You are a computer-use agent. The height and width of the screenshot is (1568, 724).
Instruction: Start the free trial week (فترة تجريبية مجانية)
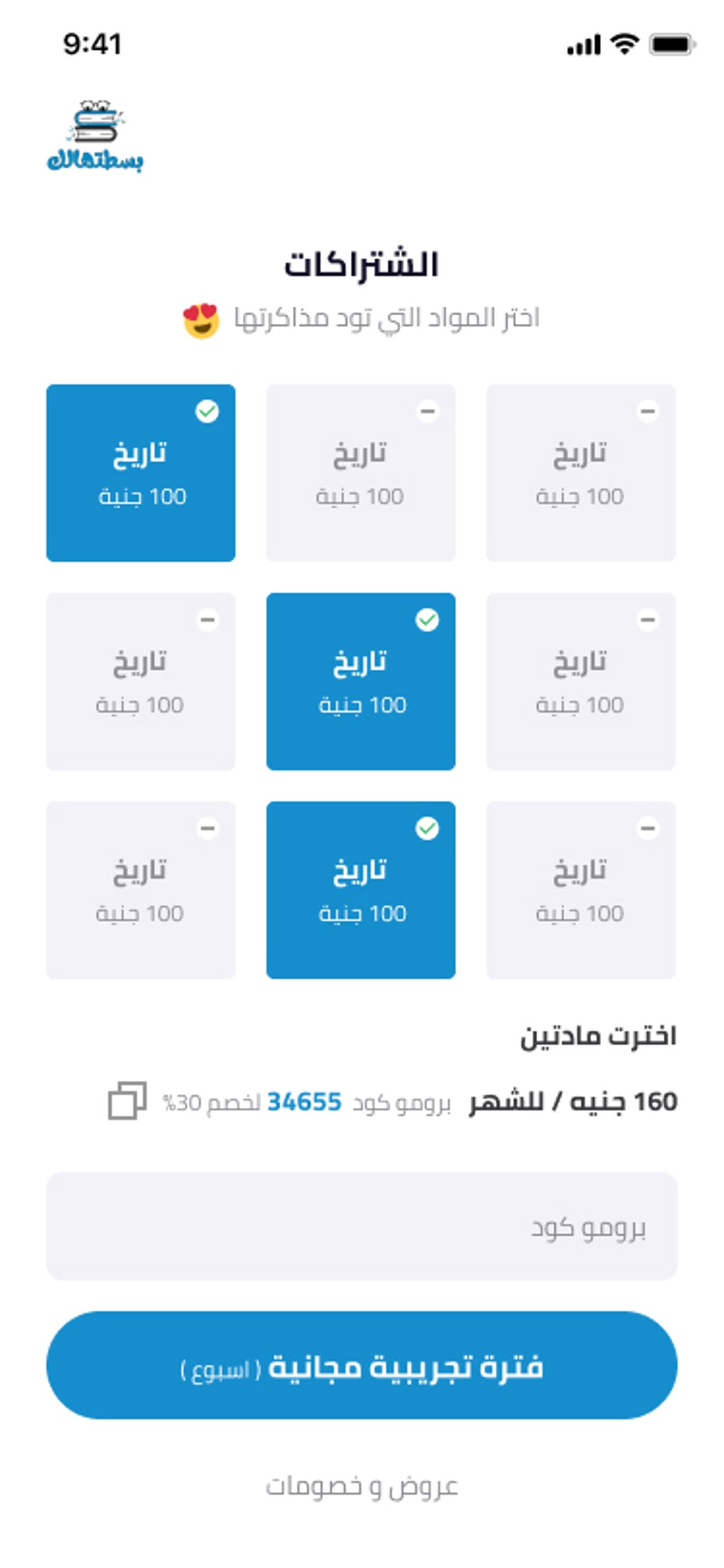(x=361, y=1365)
